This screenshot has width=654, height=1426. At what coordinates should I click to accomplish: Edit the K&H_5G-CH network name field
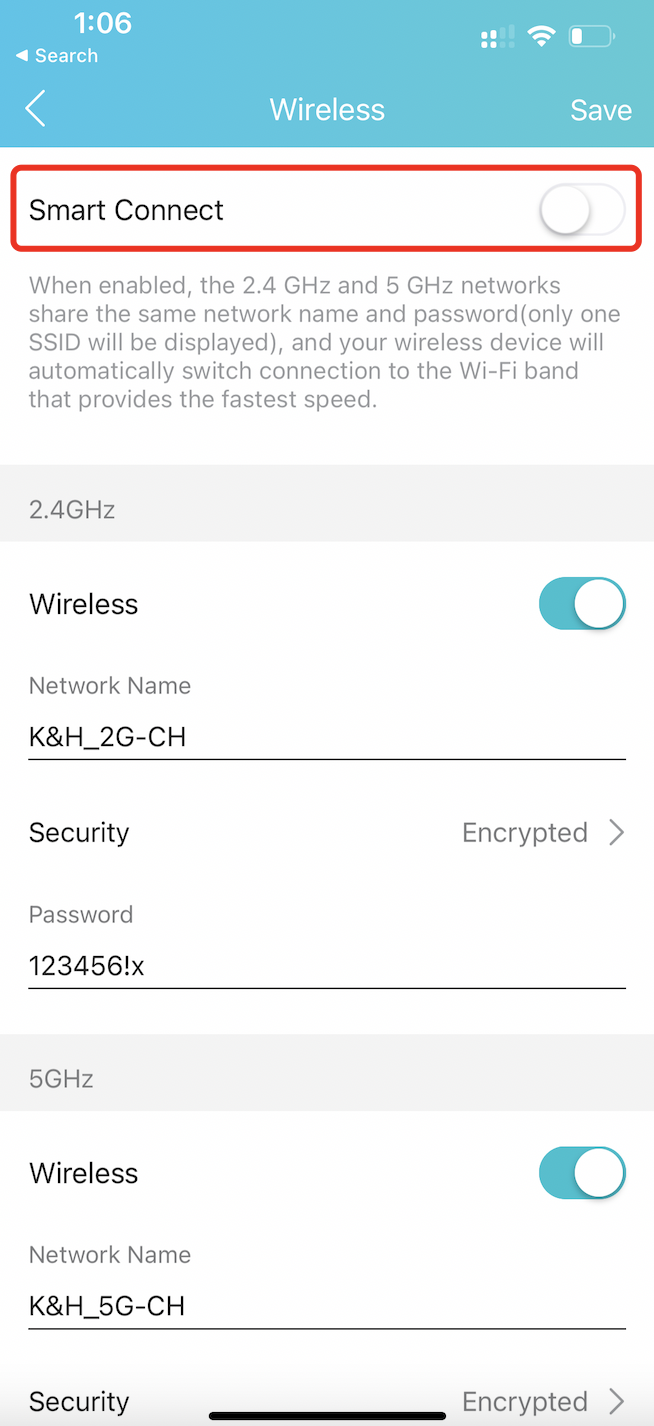pyautogui.click(x=326, y=1306)
